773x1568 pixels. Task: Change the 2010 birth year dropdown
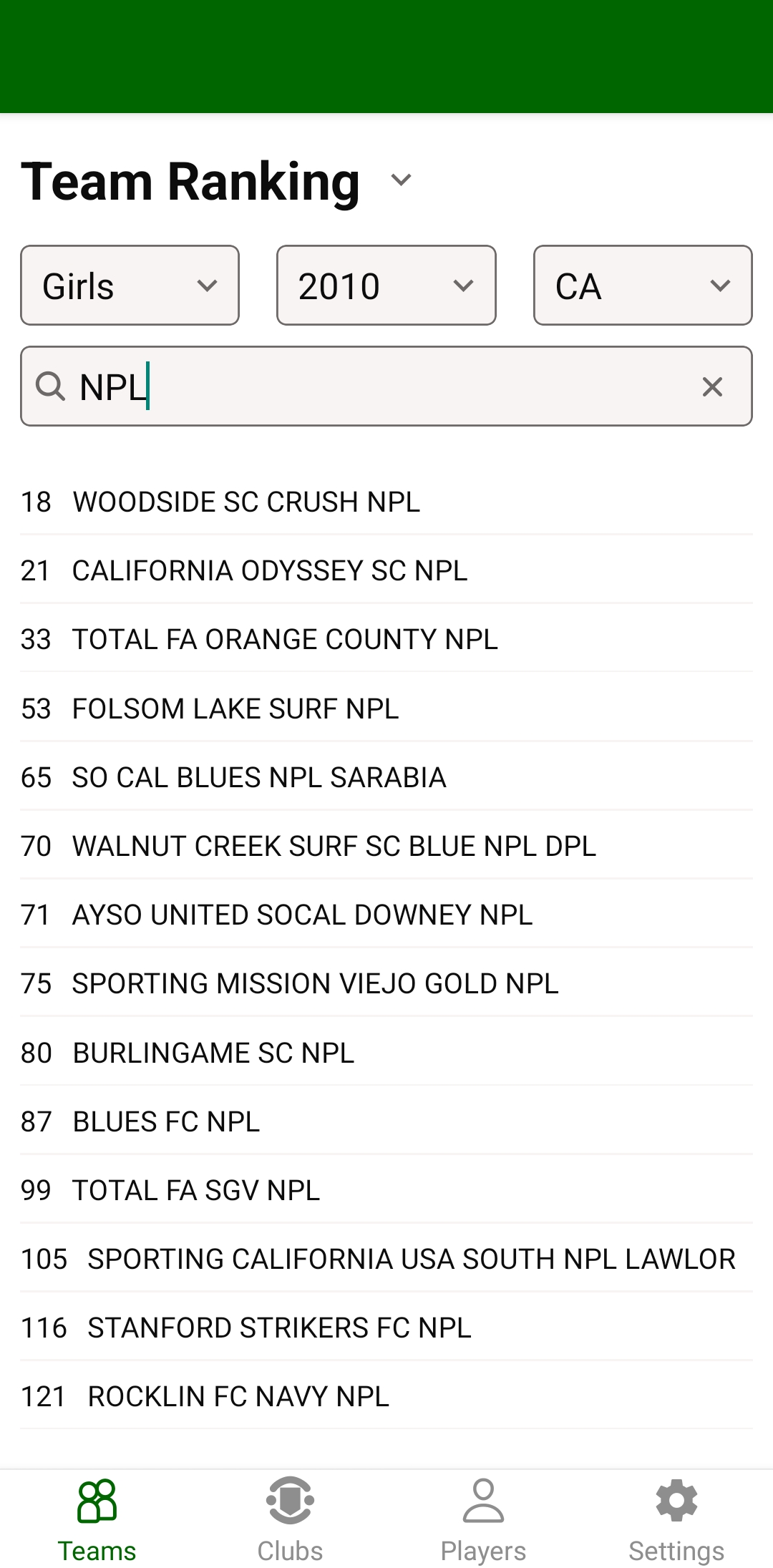coord(386,286)
